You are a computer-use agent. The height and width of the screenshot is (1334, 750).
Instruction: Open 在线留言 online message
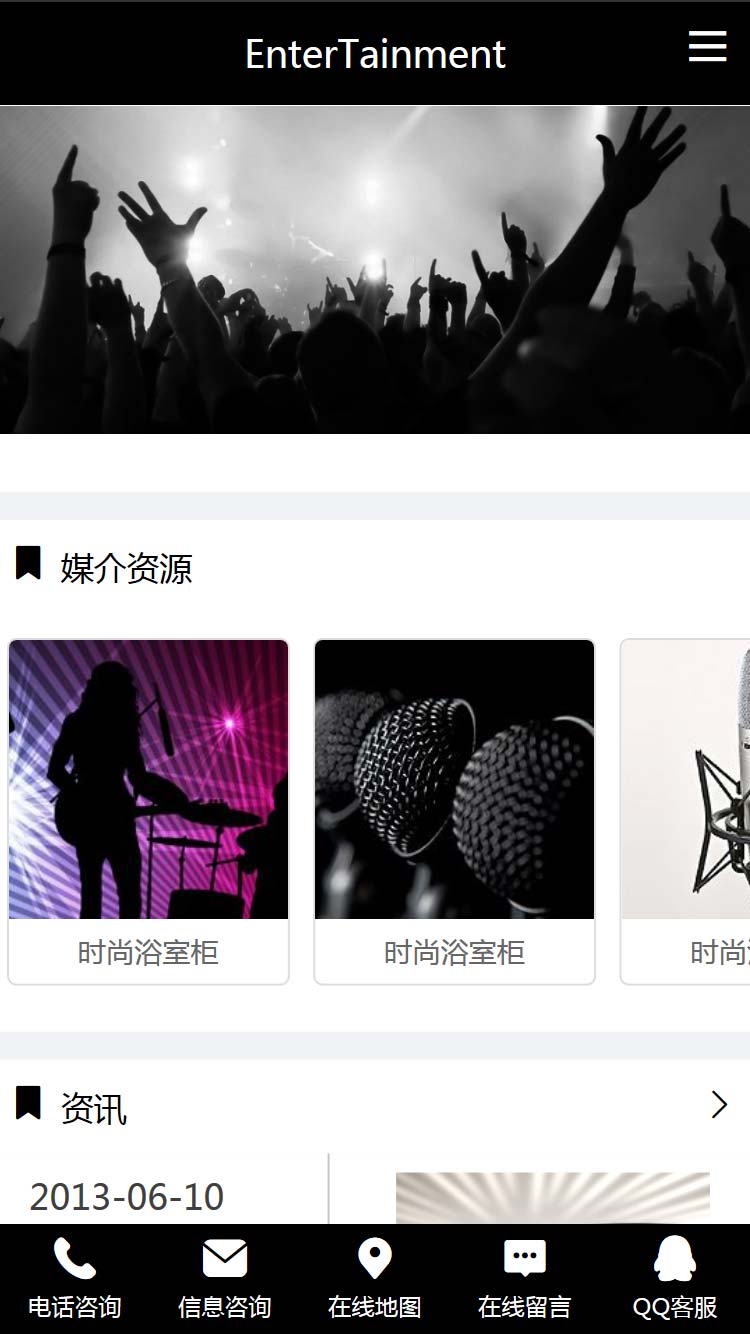[525, 1279]
